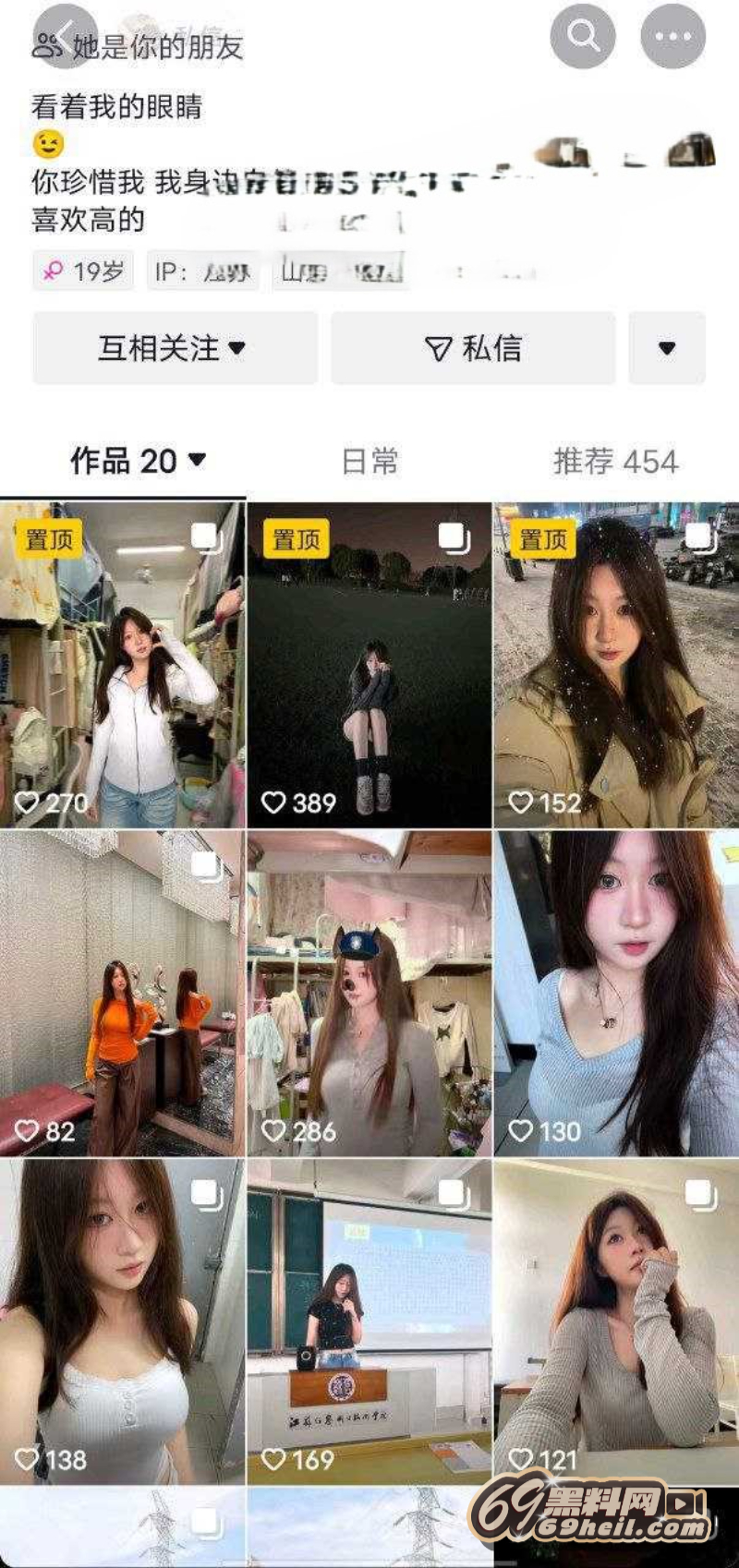This screenshot has height=1568, width=739.
Task: Expand the small arrow button beside 私信
Action: 667,348
